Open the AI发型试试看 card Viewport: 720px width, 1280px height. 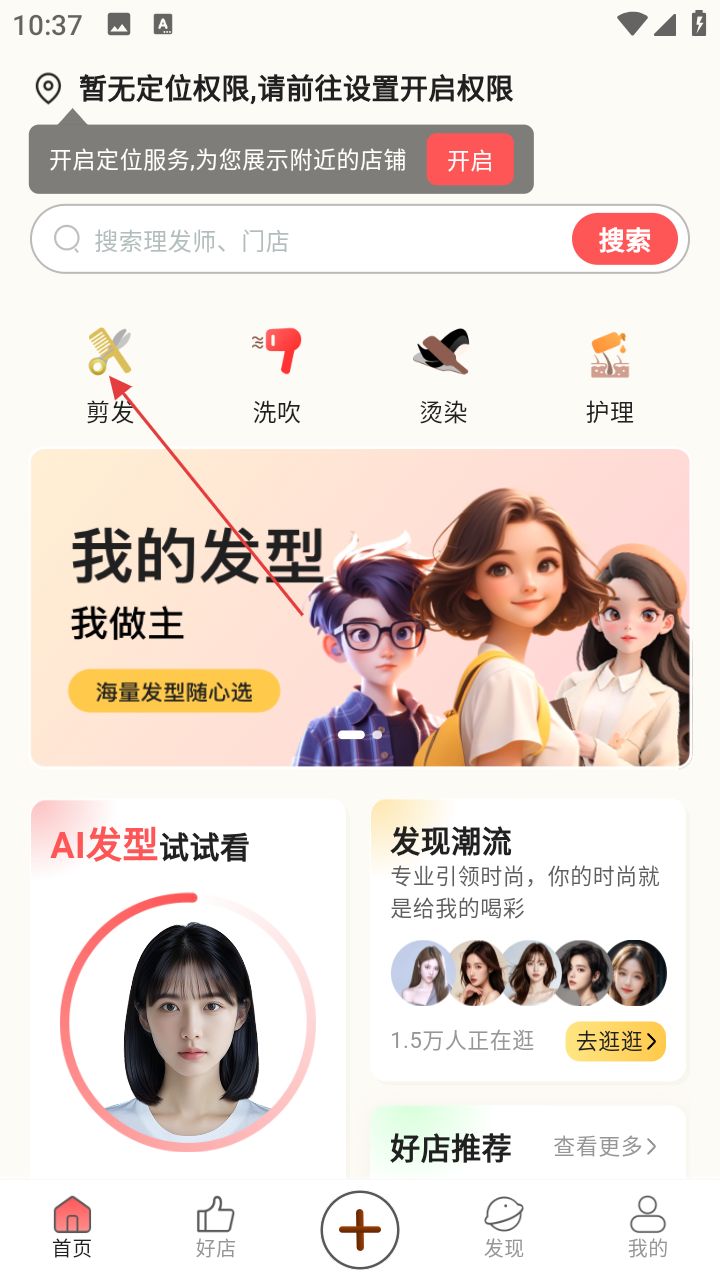[x=188, y=990]
